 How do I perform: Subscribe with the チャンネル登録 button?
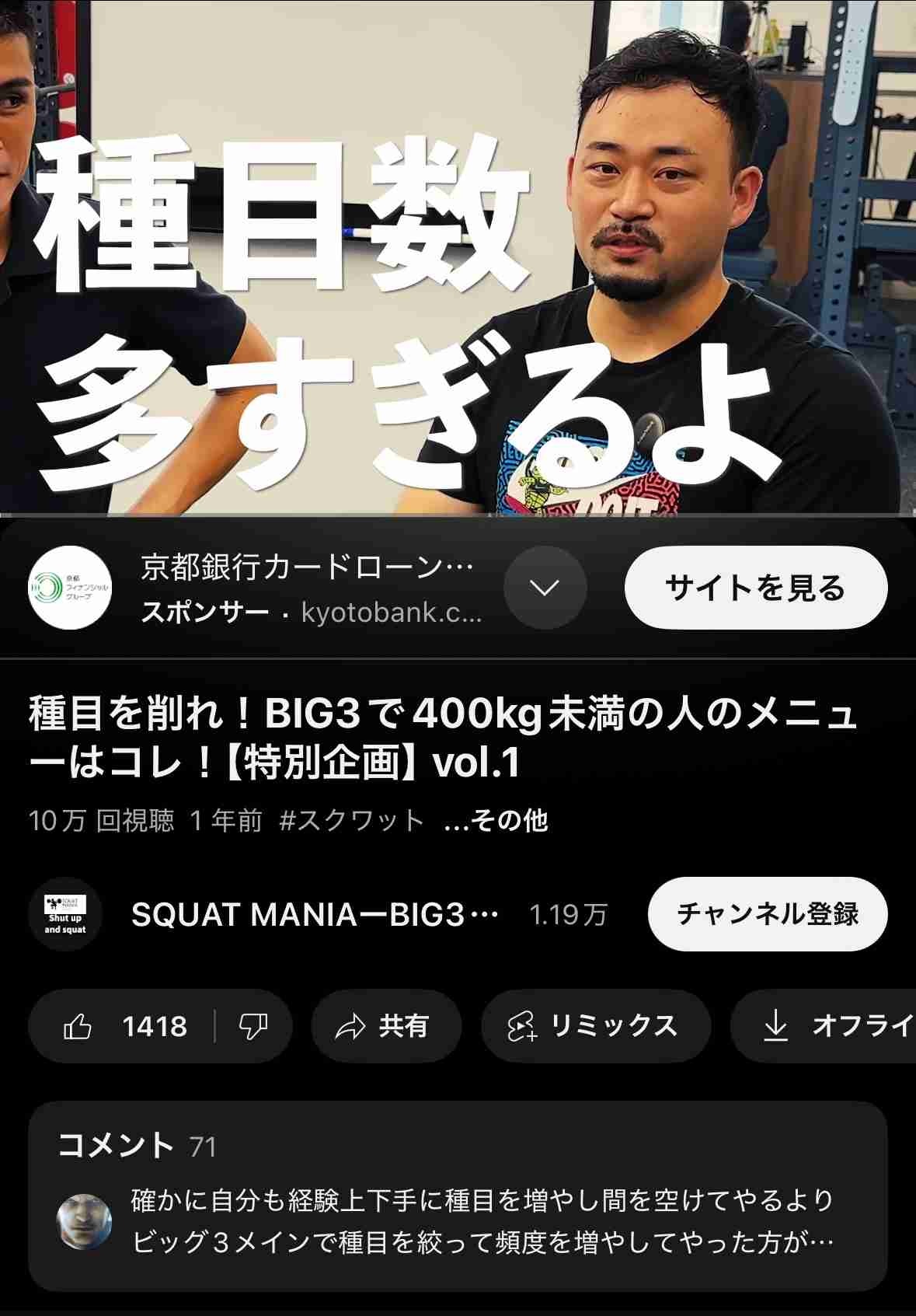click(767, 914)
